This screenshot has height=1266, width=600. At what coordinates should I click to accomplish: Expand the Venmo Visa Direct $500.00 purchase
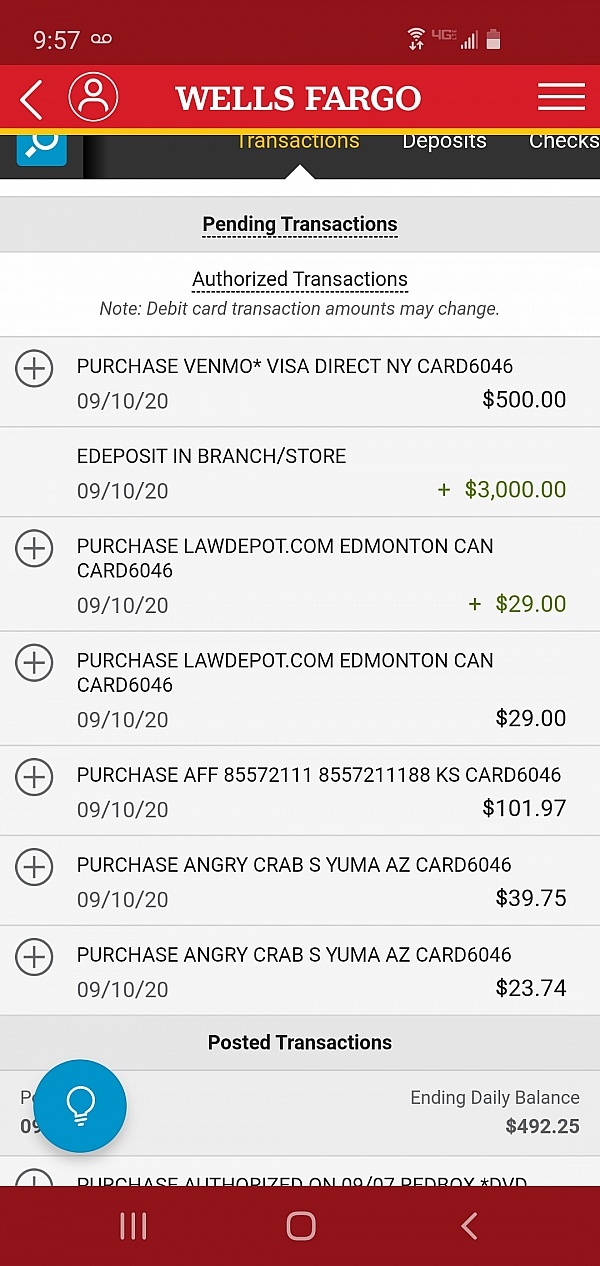34,368
